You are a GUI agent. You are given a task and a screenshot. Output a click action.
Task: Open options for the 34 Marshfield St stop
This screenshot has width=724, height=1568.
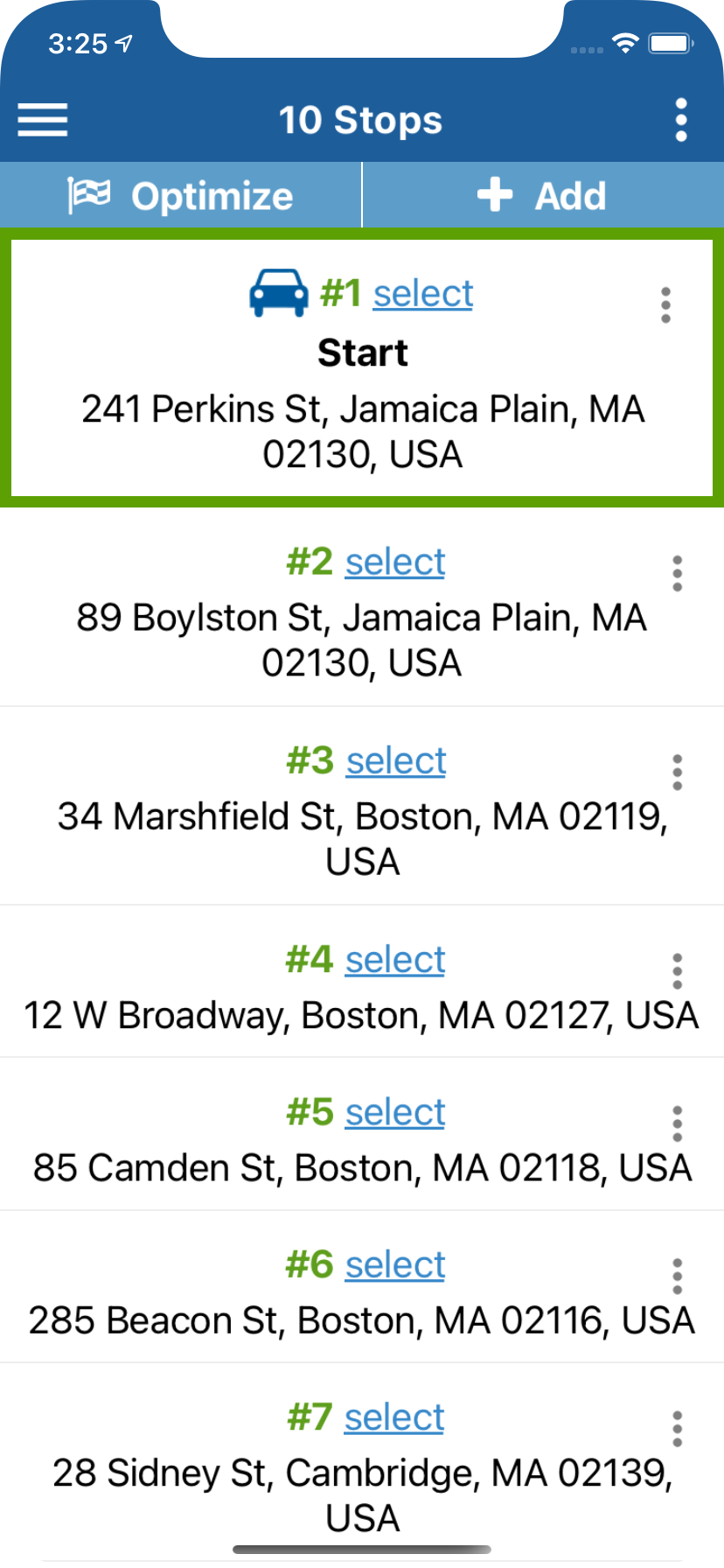click(x=677, y=773)
